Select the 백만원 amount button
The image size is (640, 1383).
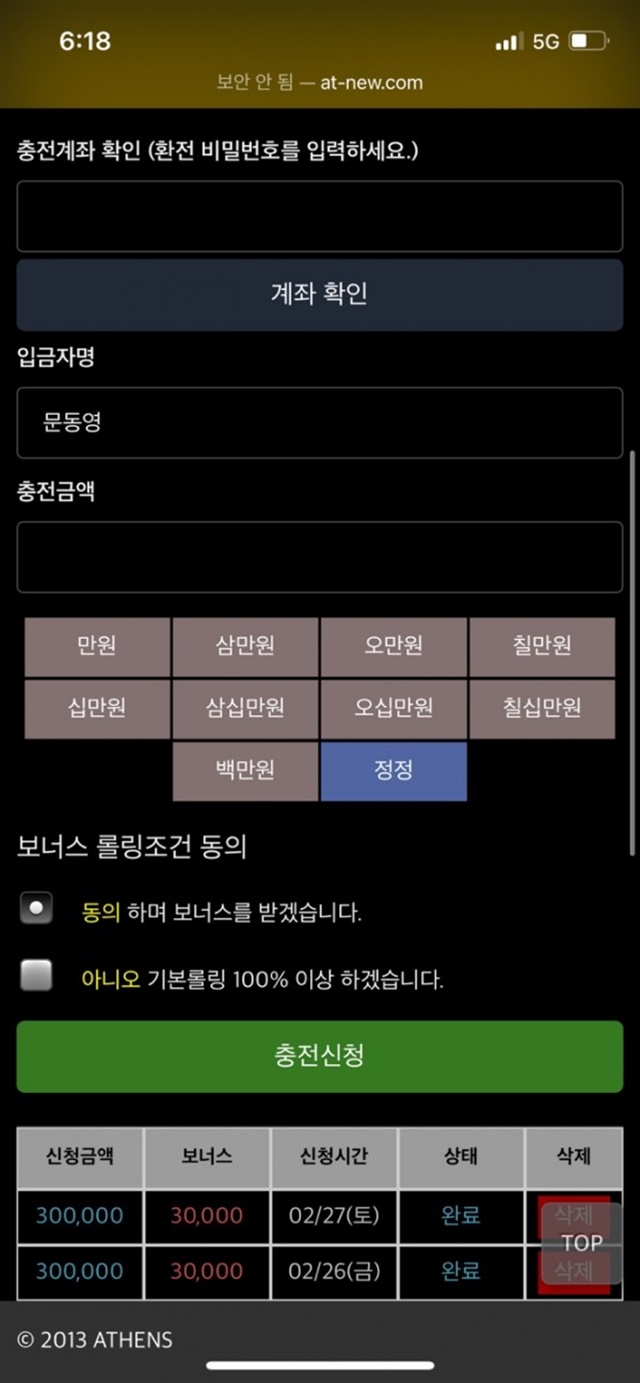245,771
